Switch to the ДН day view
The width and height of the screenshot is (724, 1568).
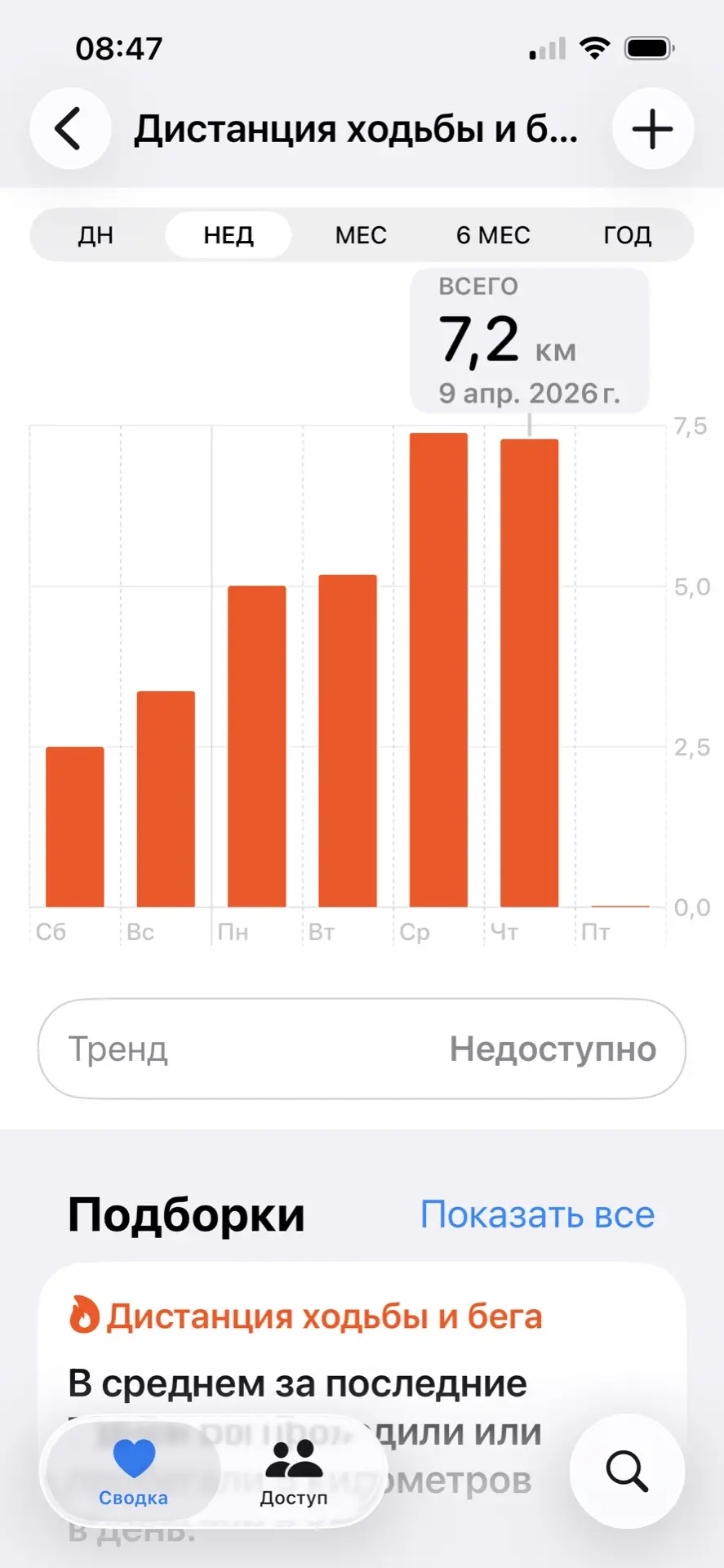(x=95, y=235)
